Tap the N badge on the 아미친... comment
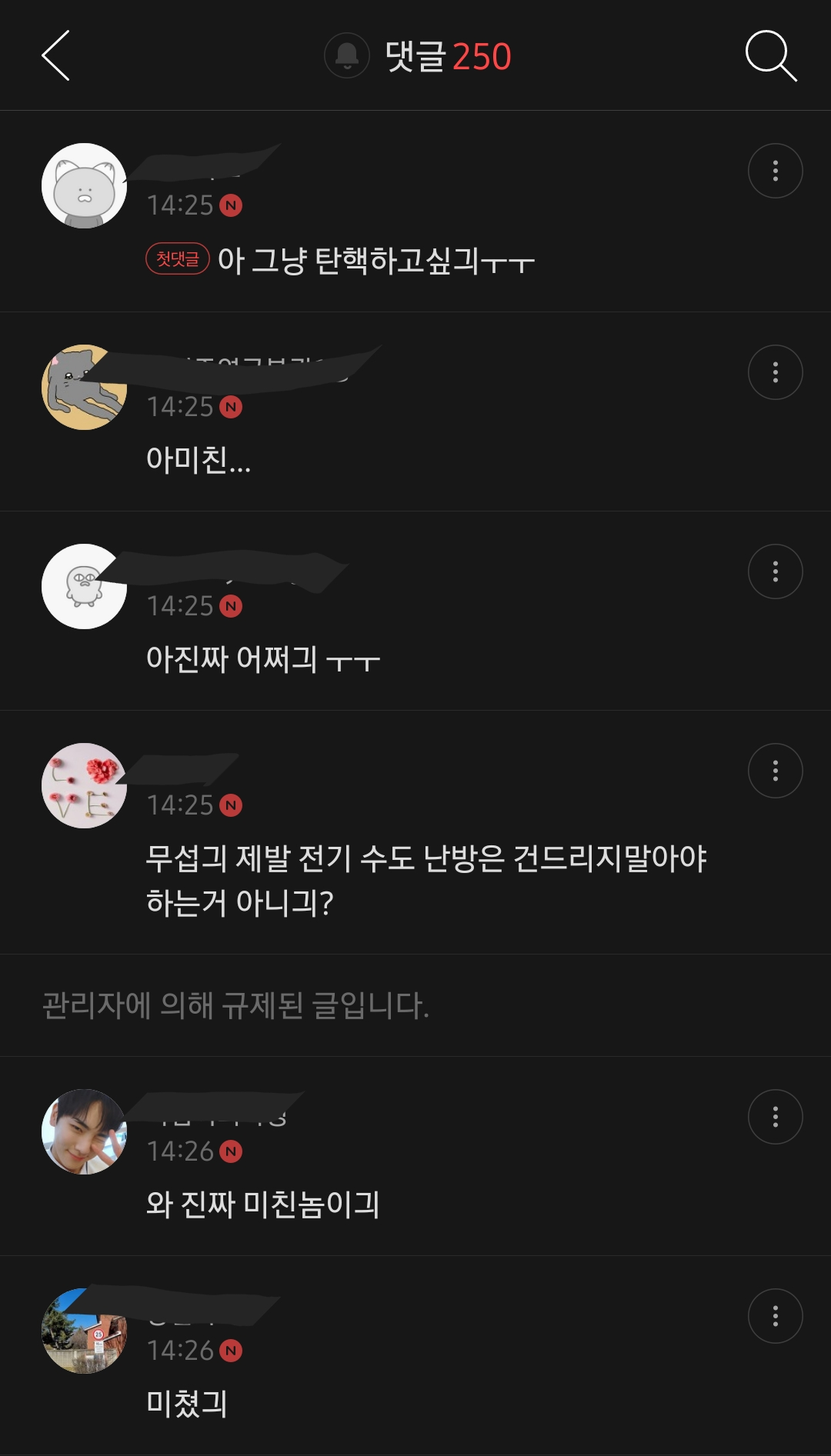831x1456 pixels. [232, 405]
